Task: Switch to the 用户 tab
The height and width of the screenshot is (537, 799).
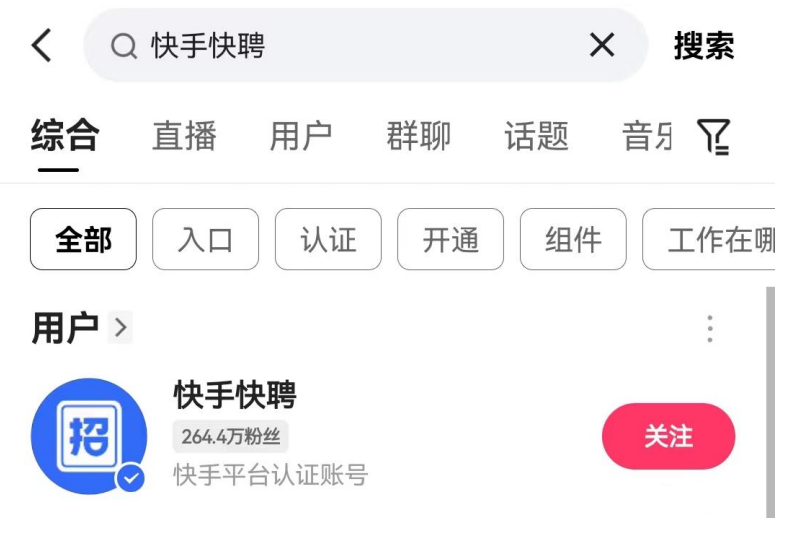Action: (x=301, y=136)
